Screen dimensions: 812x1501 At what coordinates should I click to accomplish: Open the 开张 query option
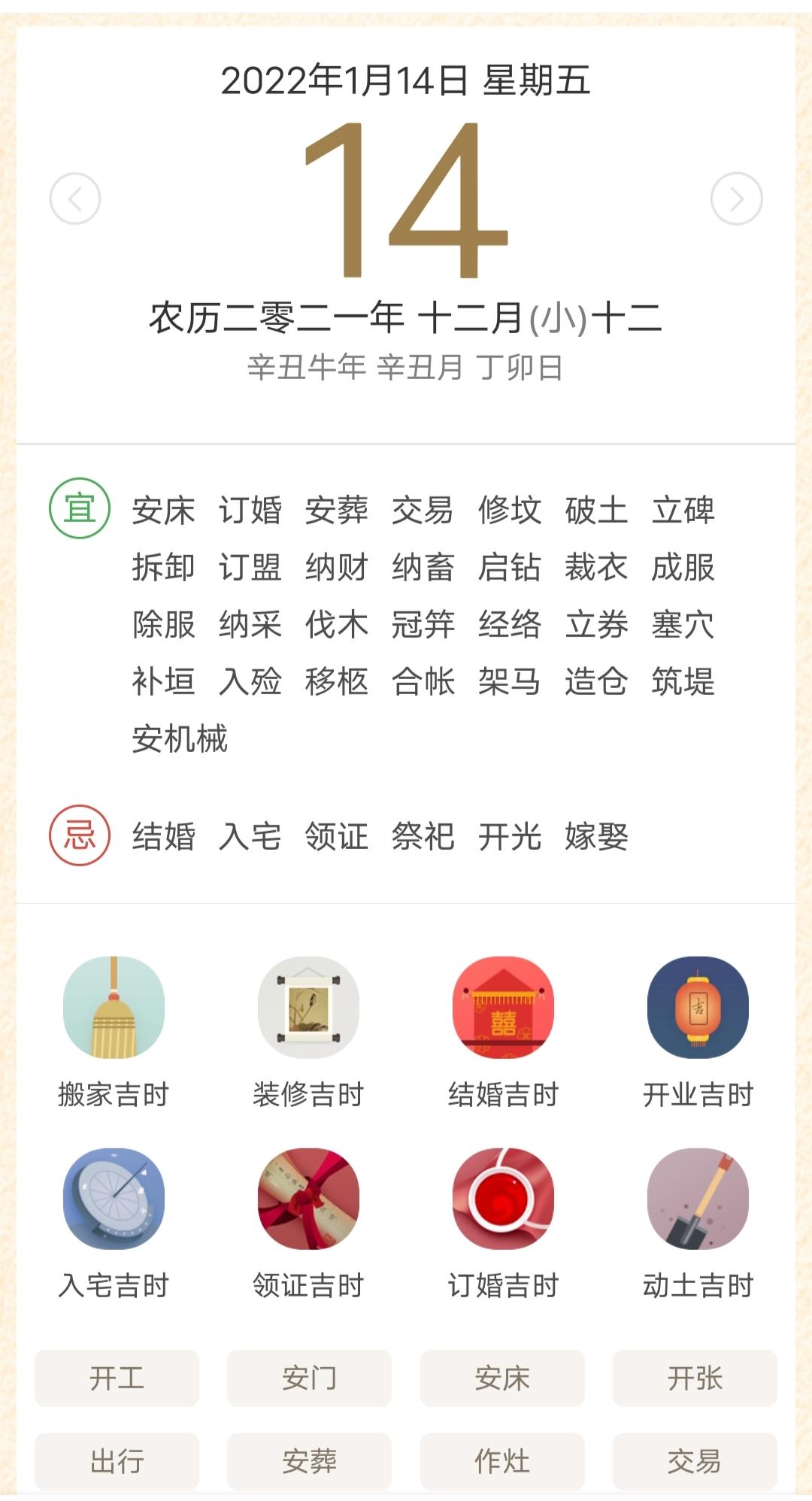point(695,1378)
